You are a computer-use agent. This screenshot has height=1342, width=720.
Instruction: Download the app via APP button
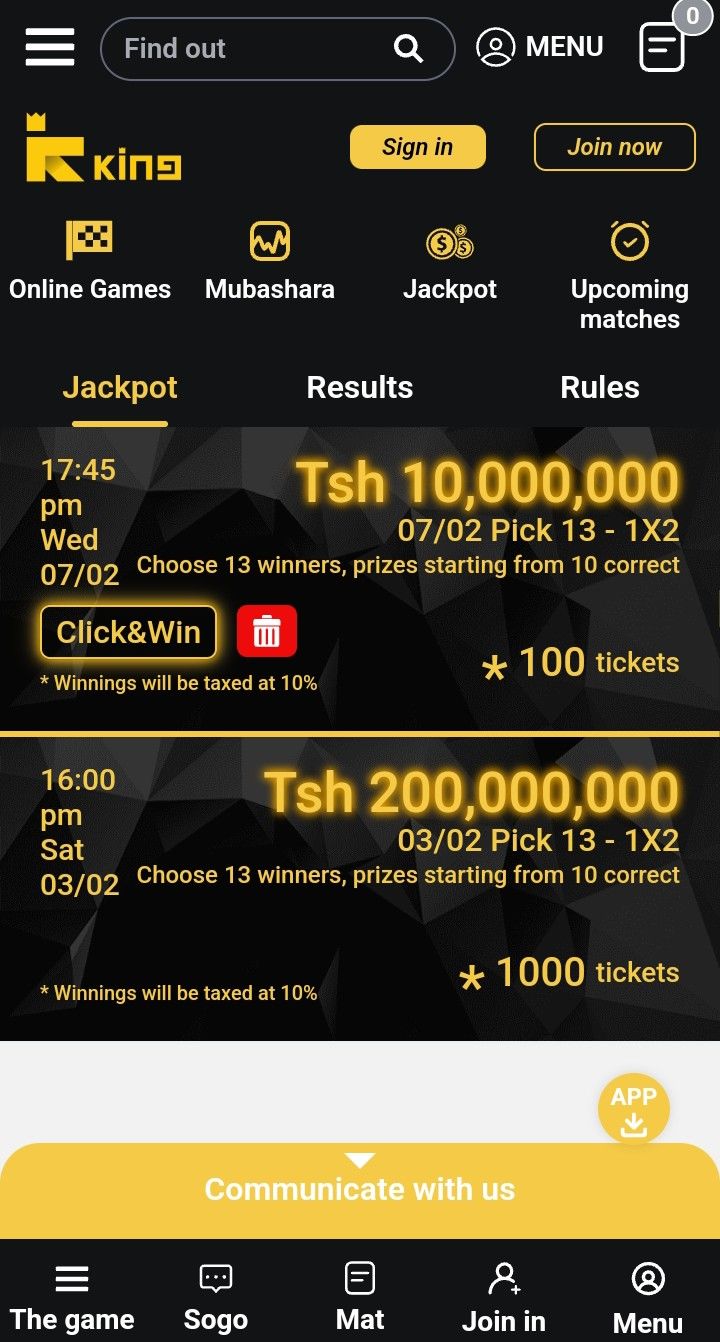(633, 1110)
